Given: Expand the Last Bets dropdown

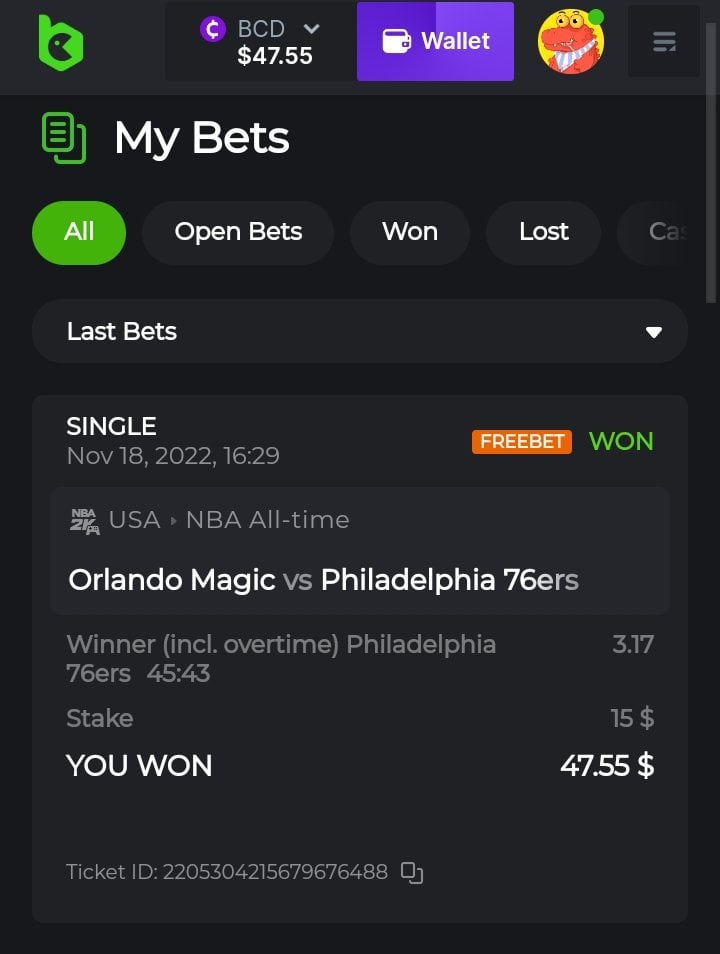Looking at the screenshot, I should 360,332.
